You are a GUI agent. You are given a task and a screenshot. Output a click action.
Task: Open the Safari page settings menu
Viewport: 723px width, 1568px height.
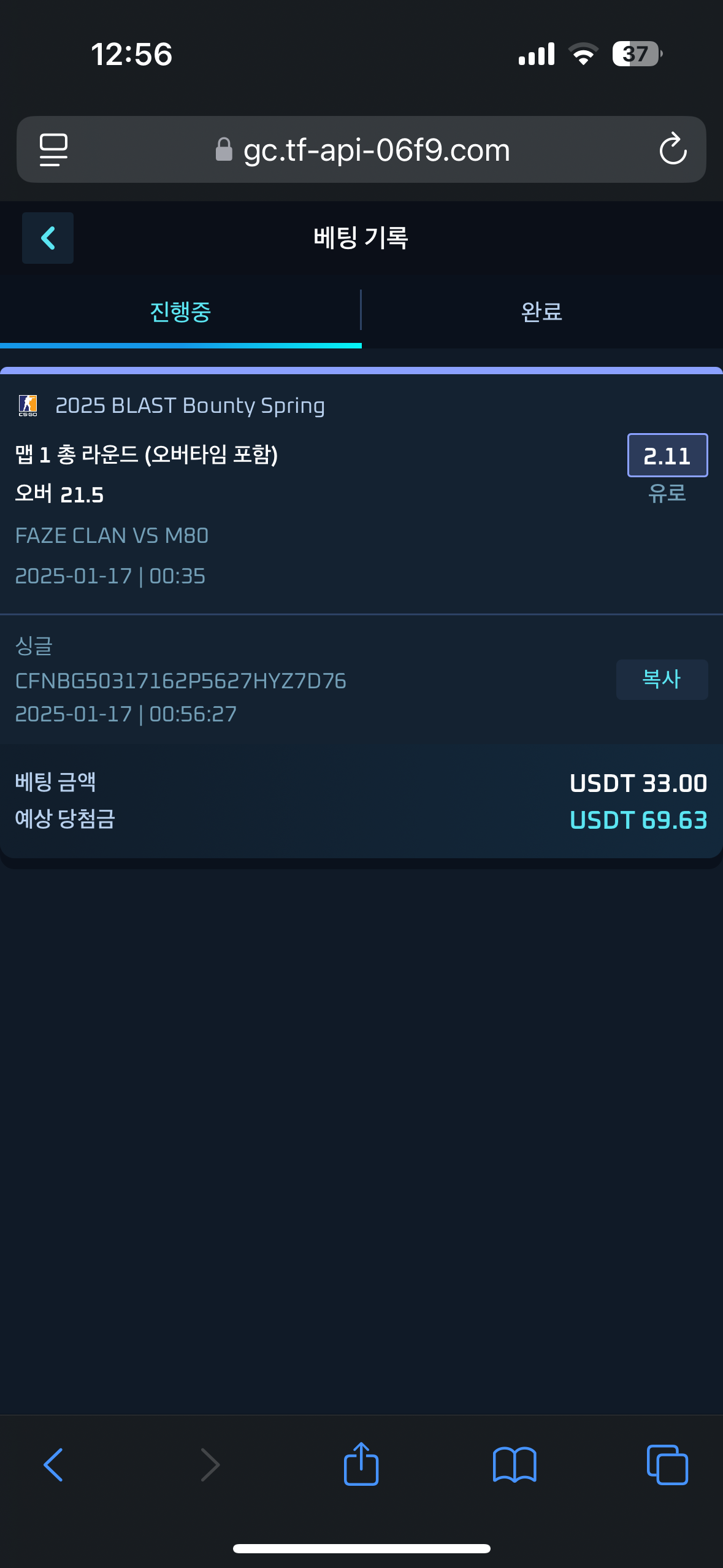point(54,150)
